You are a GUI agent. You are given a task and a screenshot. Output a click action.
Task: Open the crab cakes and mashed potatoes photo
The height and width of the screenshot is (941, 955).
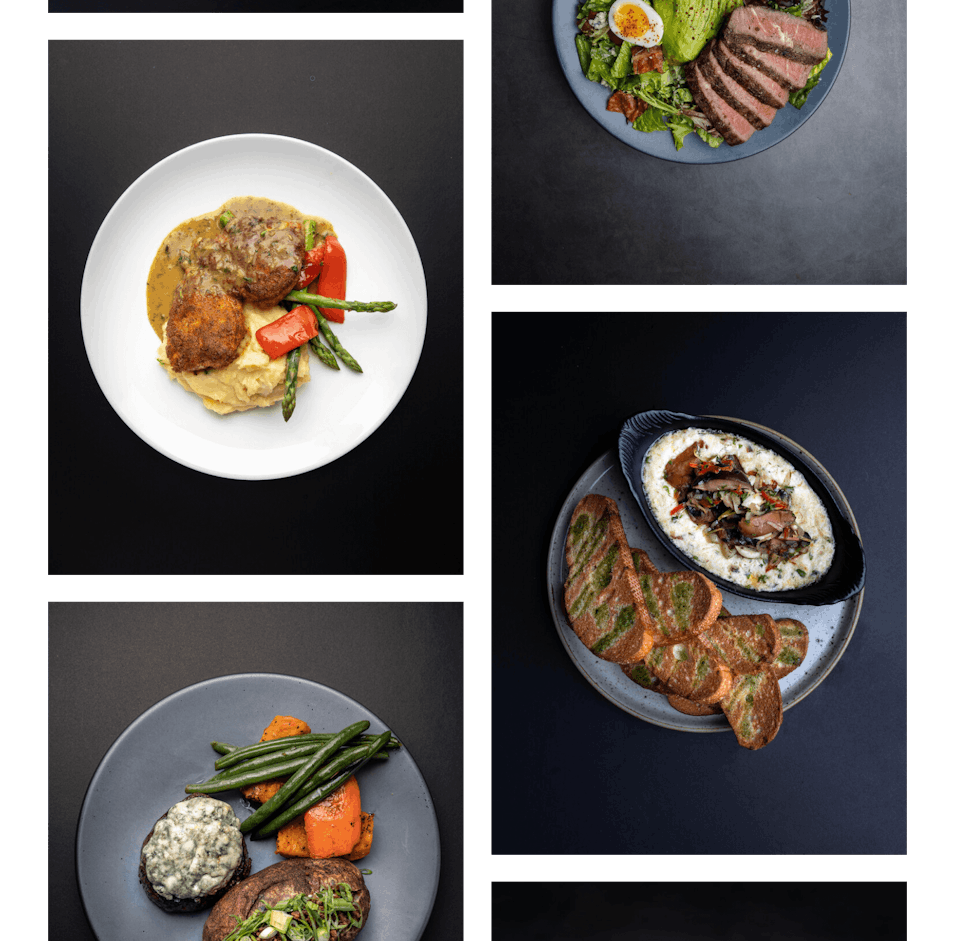[x=255, y=307]
